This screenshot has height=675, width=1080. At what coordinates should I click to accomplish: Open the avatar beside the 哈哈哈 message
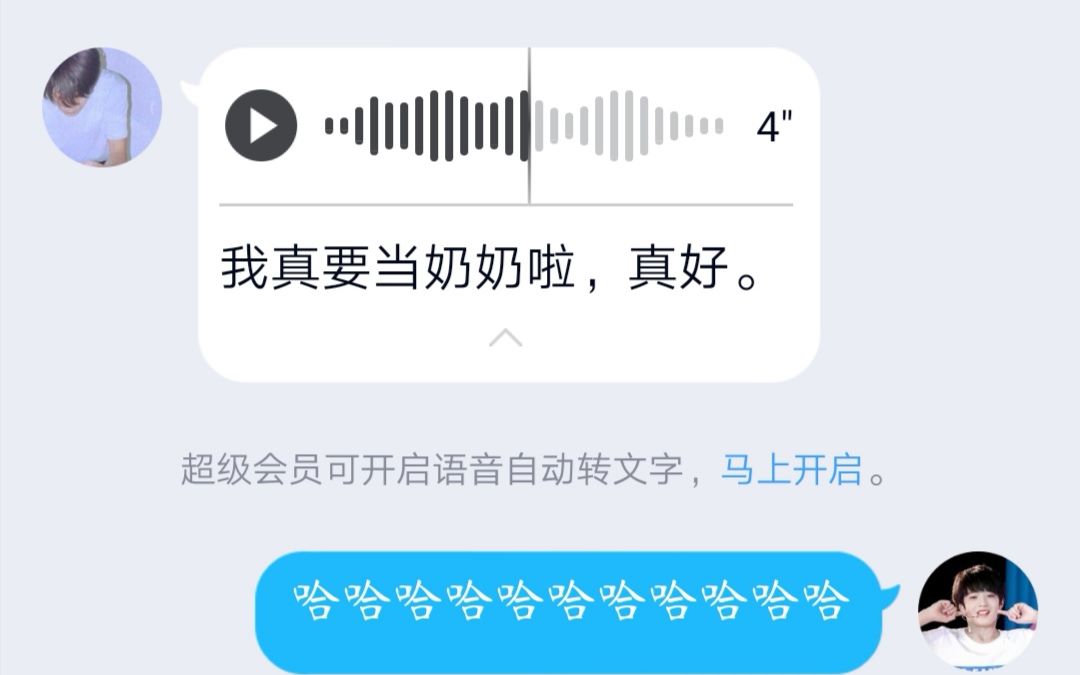(x=977, y=610)
